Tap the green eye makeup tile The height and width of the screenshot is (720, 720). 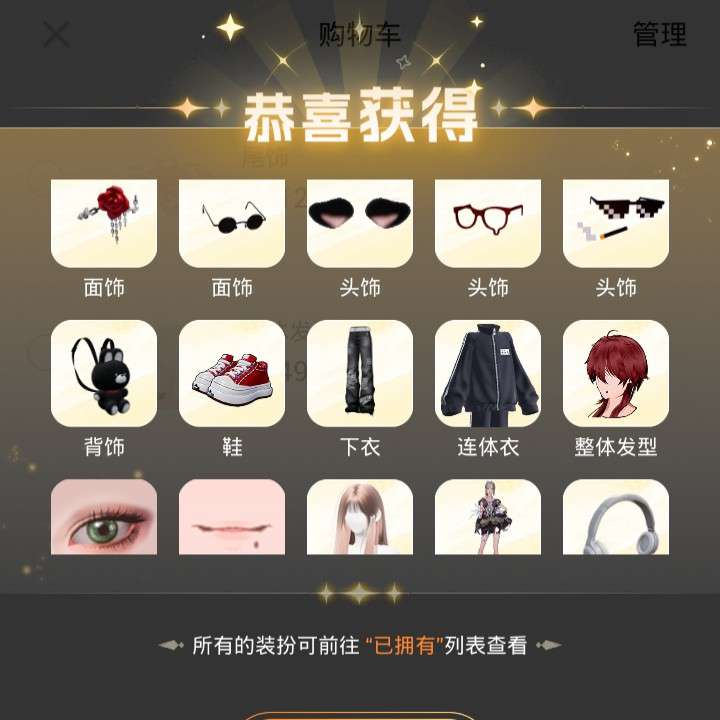[104, 518]
